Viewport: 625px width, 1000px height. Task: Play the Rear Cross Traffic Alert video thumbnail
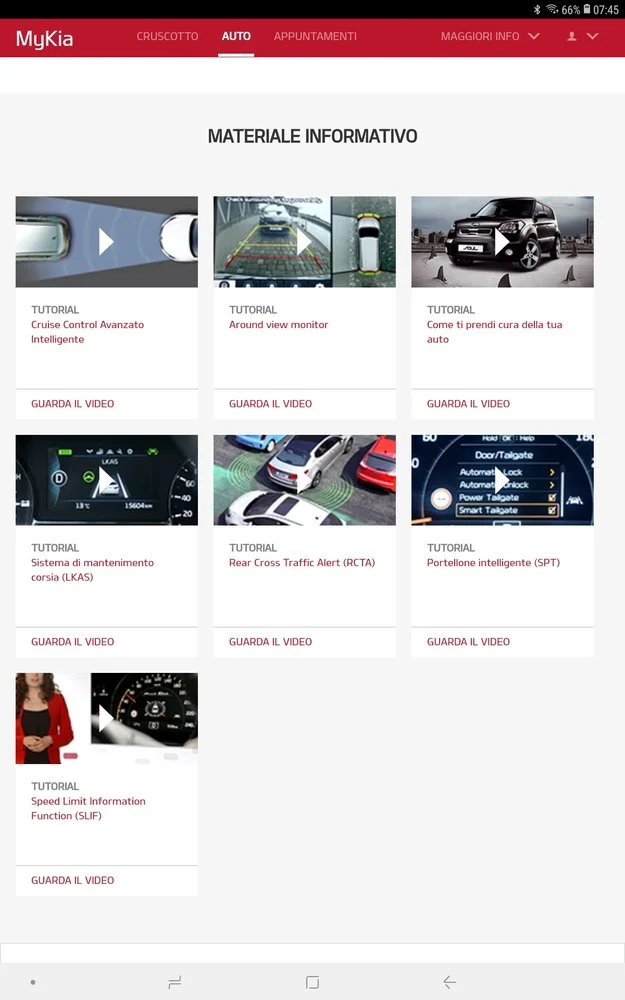304,480
